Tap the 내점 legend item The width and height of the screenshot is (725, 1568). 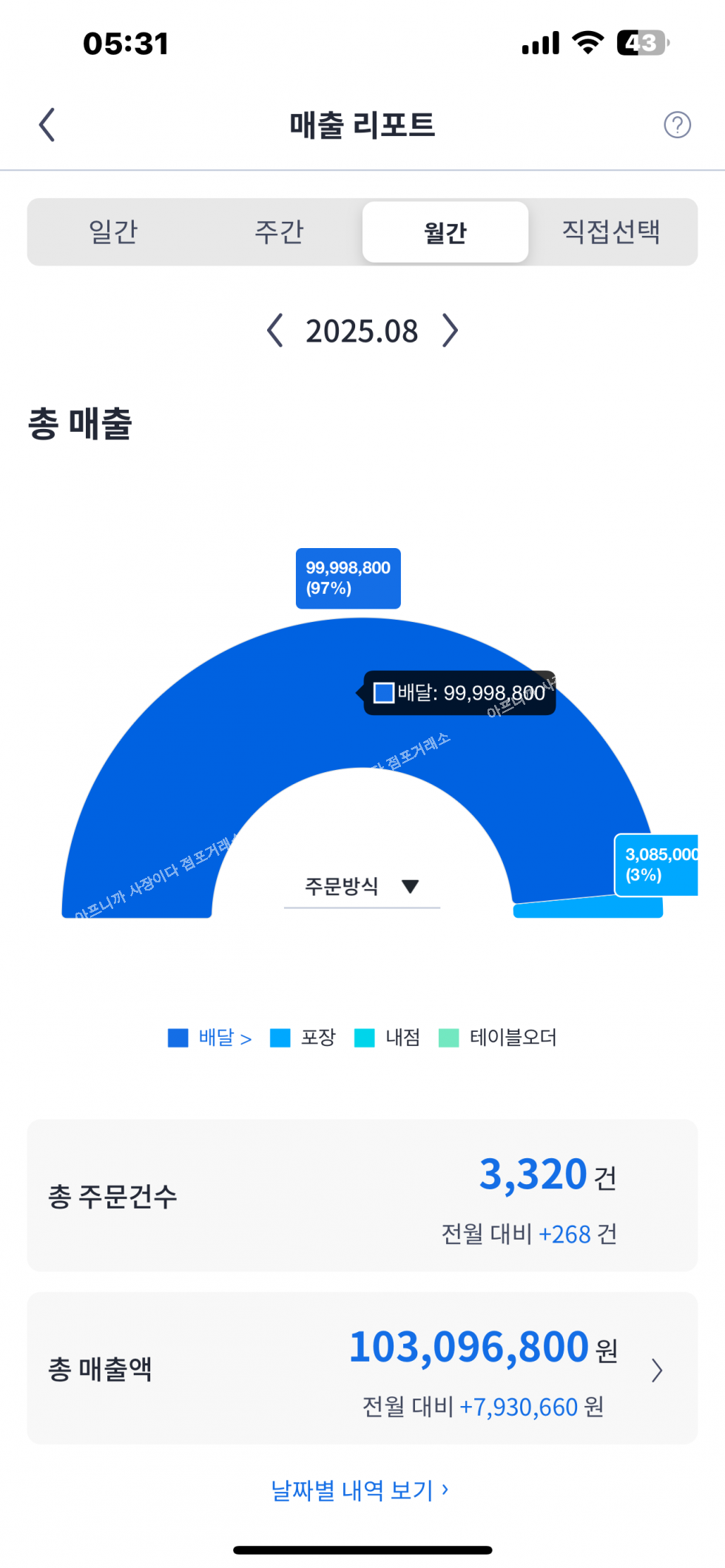click(x=388, y=1038)
